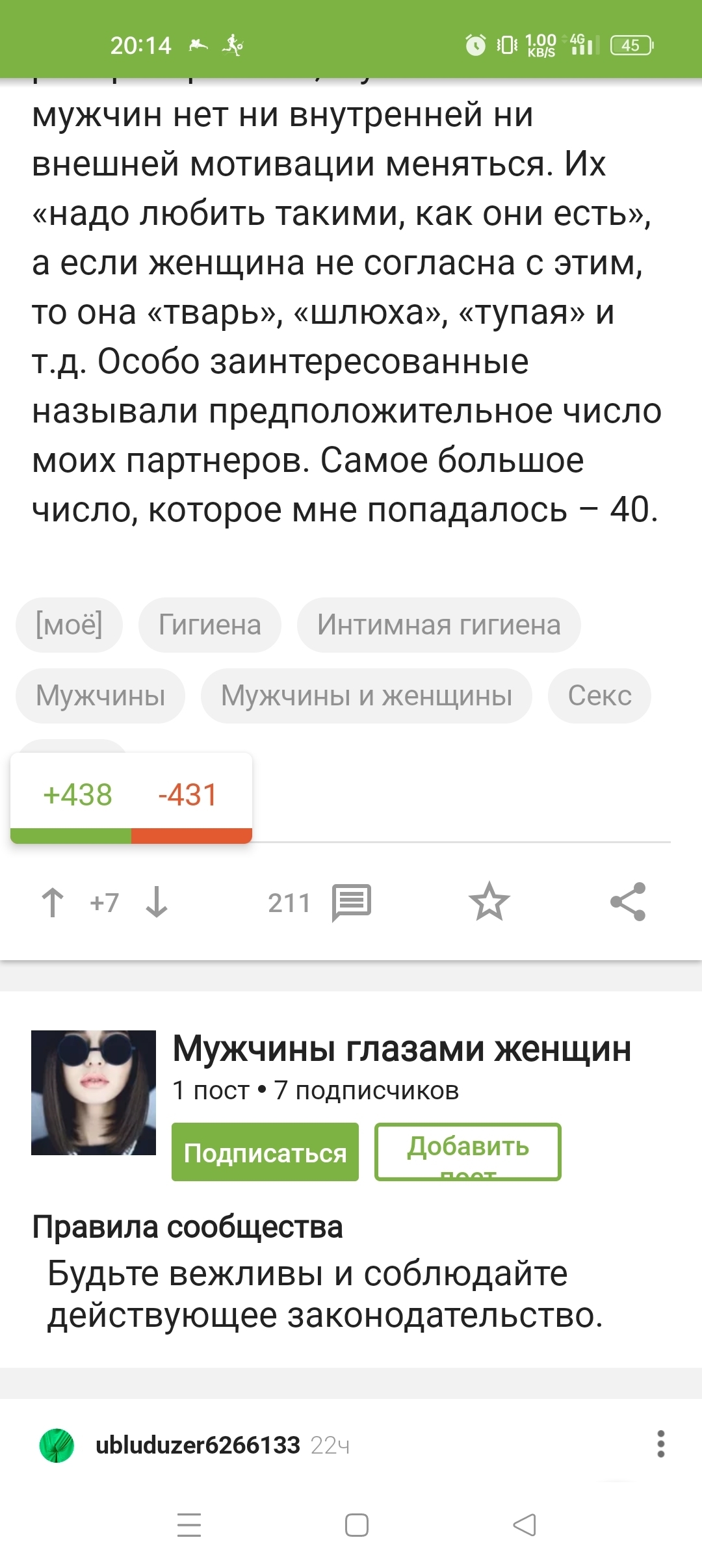This screenshot has width=702, height=1568.
Task: Upvote the post with the up arrow
Action: coord(53,902)
